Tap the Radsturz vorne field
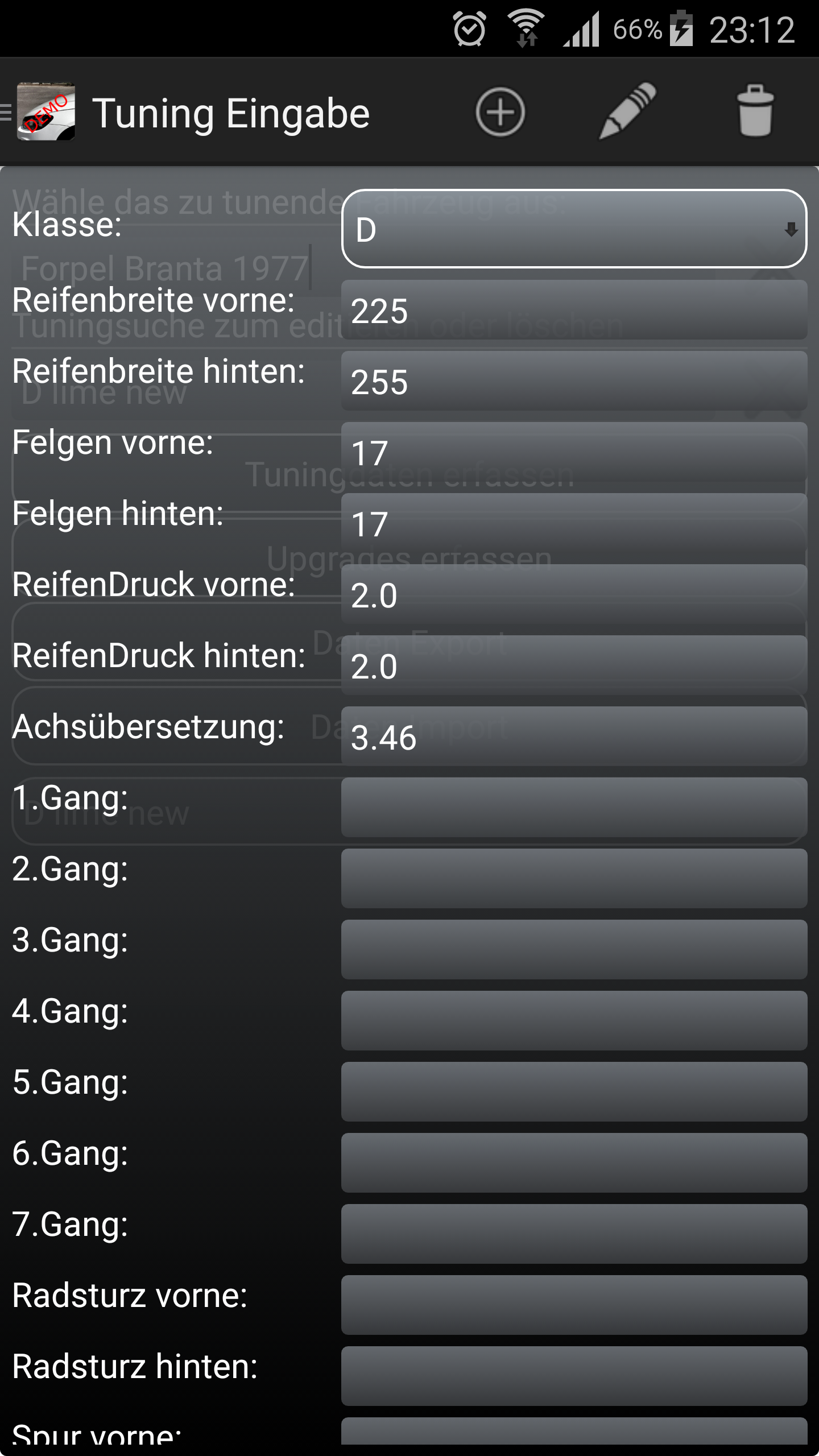819x1456 pixels. click(573, 1305)
